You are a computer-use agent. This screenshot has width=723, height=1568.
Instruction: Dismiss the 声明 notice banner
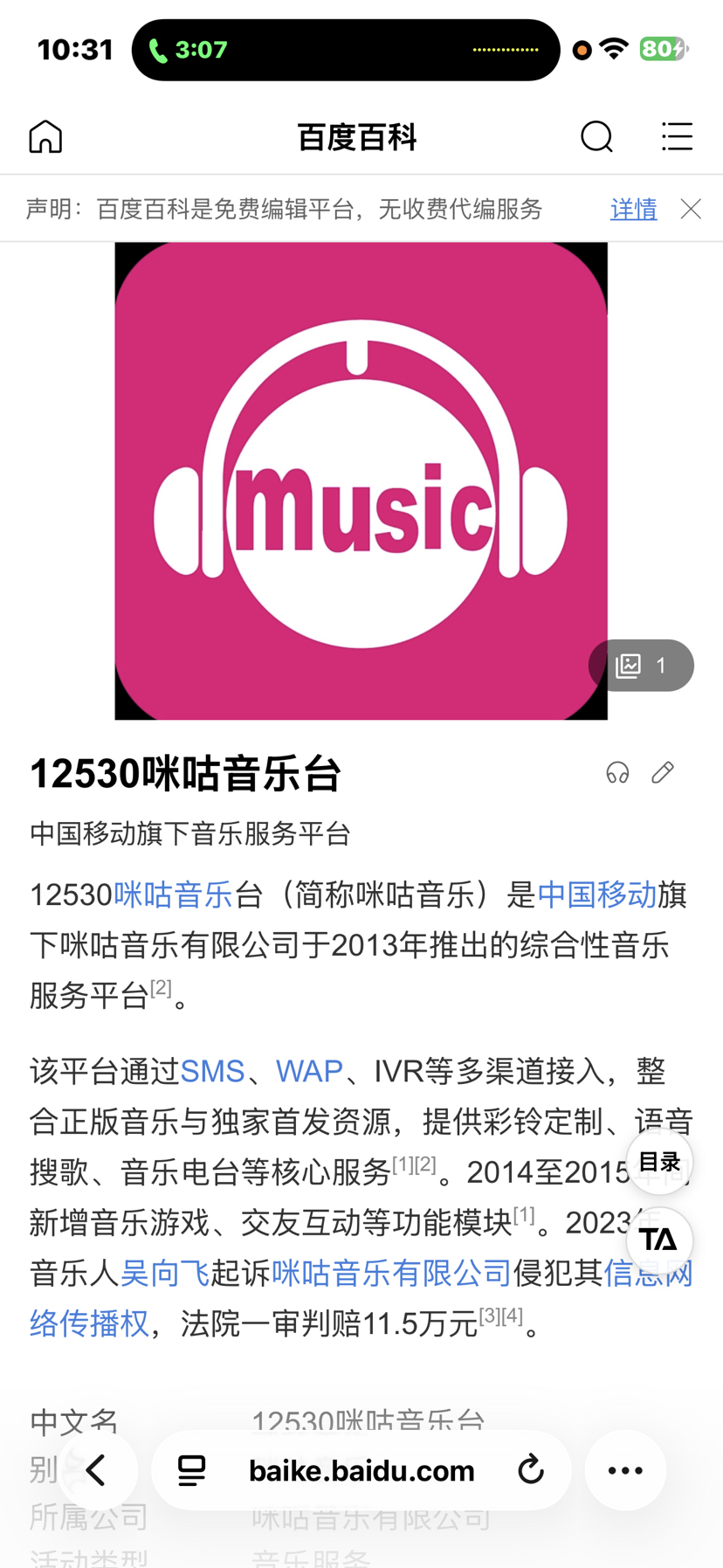691,210
